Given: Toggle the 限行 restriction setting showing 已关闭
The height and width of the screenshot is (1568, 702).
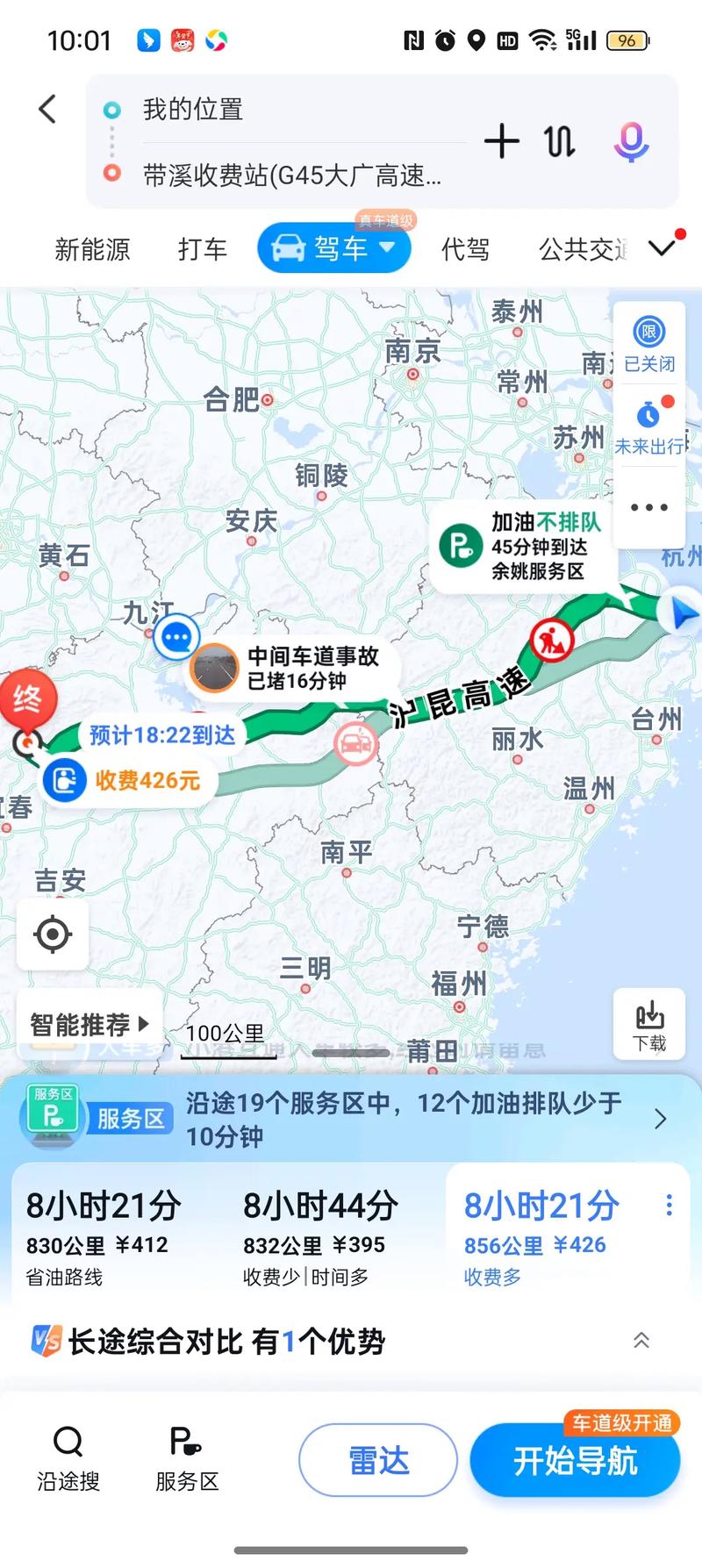Looking at the screenshot, I should [648, 333].
